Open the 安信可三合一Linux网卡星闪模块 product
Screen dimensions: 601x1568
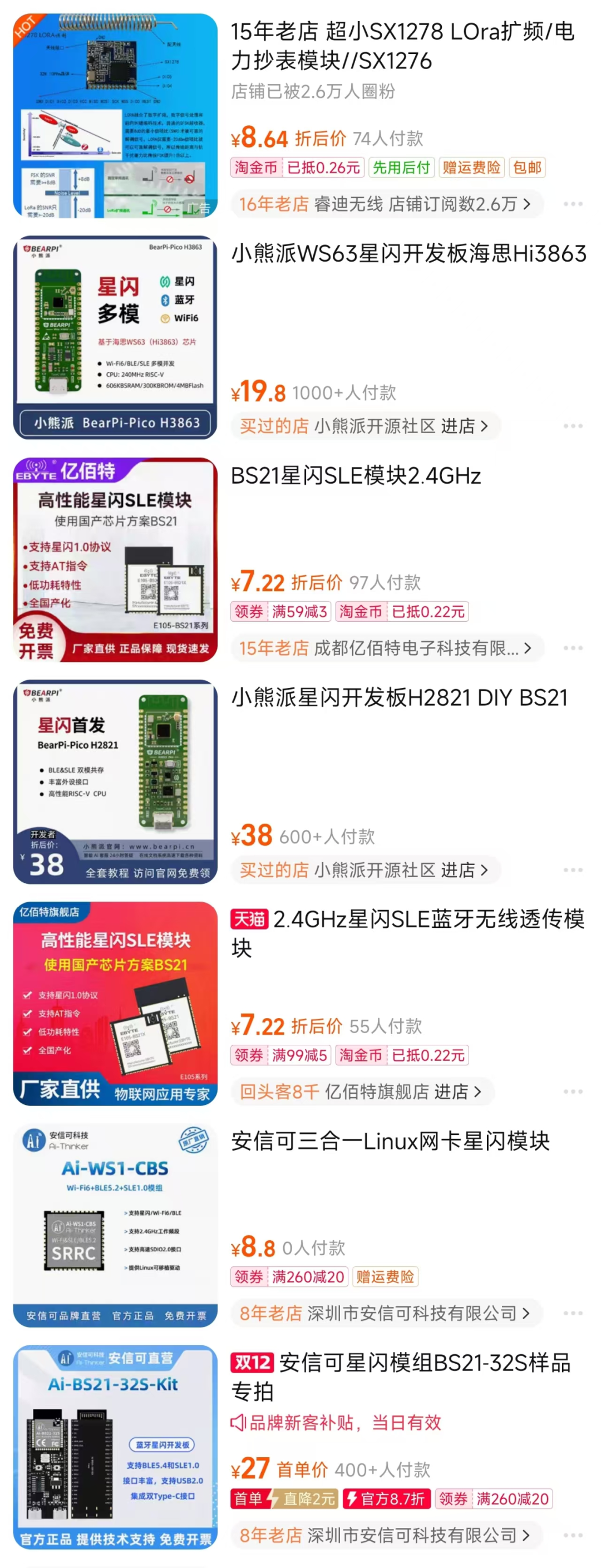point(390,1141)
